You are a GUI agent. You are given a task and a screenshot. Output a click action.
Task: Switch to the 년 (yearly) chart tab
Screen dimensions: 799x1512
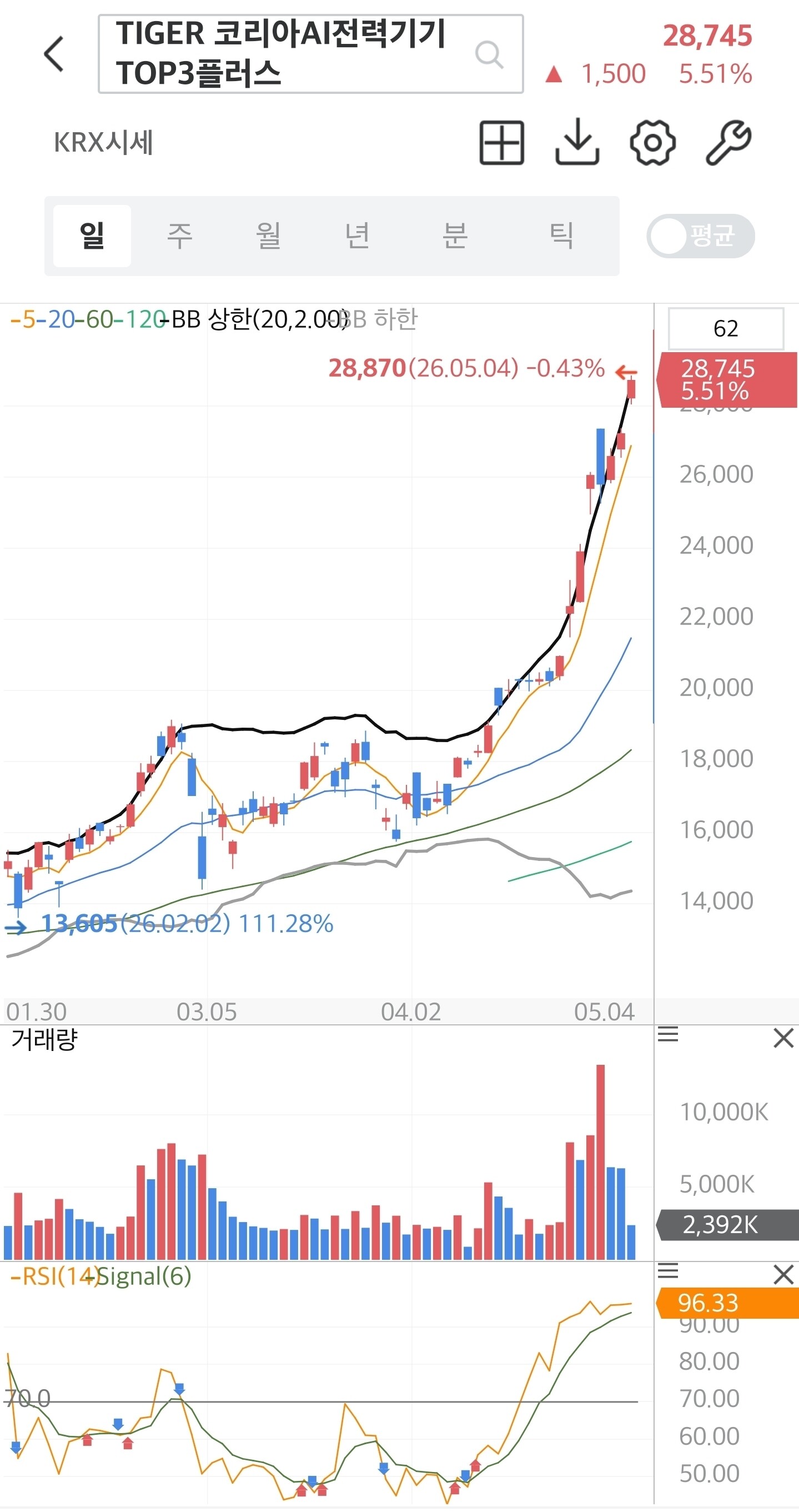[x=356, y=236]
